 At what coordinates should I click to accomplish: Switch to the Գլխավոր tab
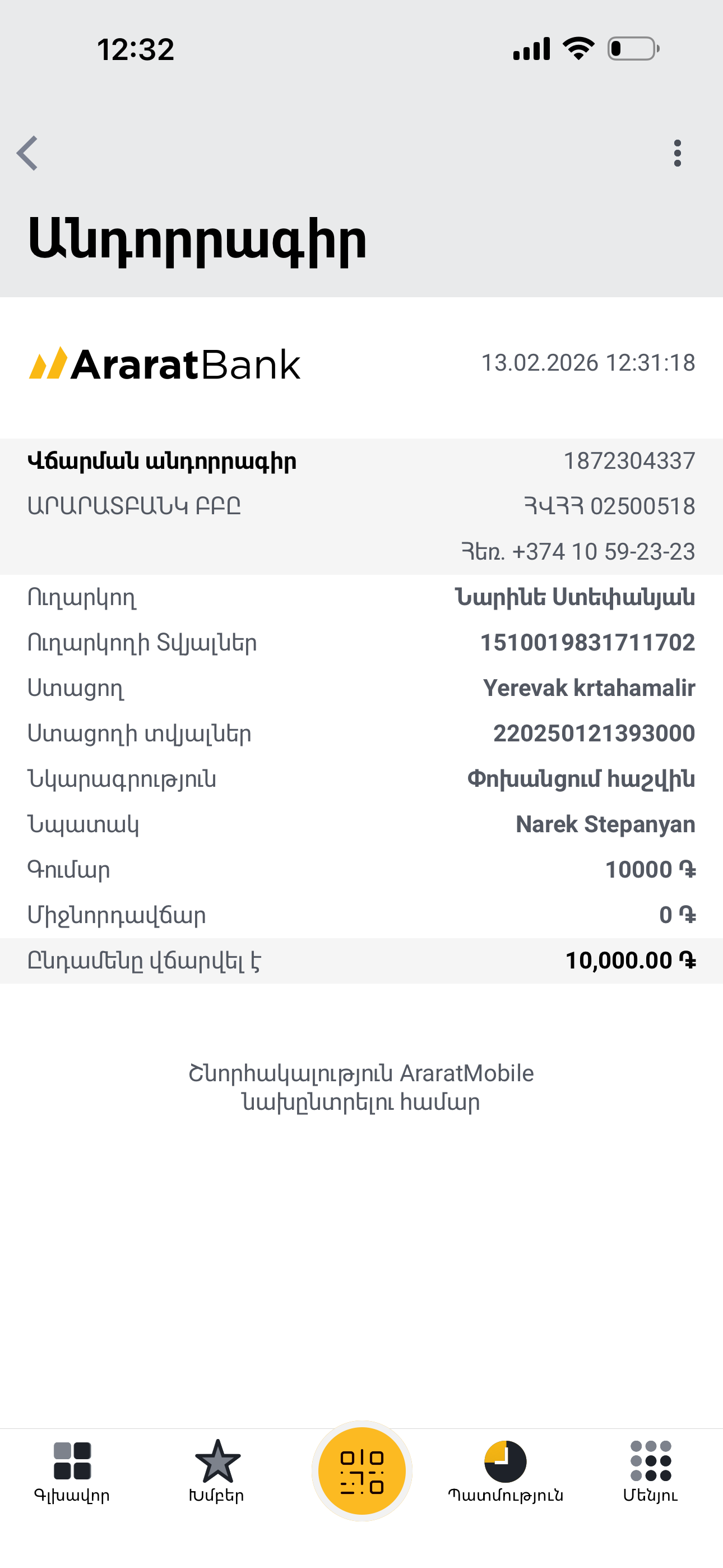tap(72, 1470)
